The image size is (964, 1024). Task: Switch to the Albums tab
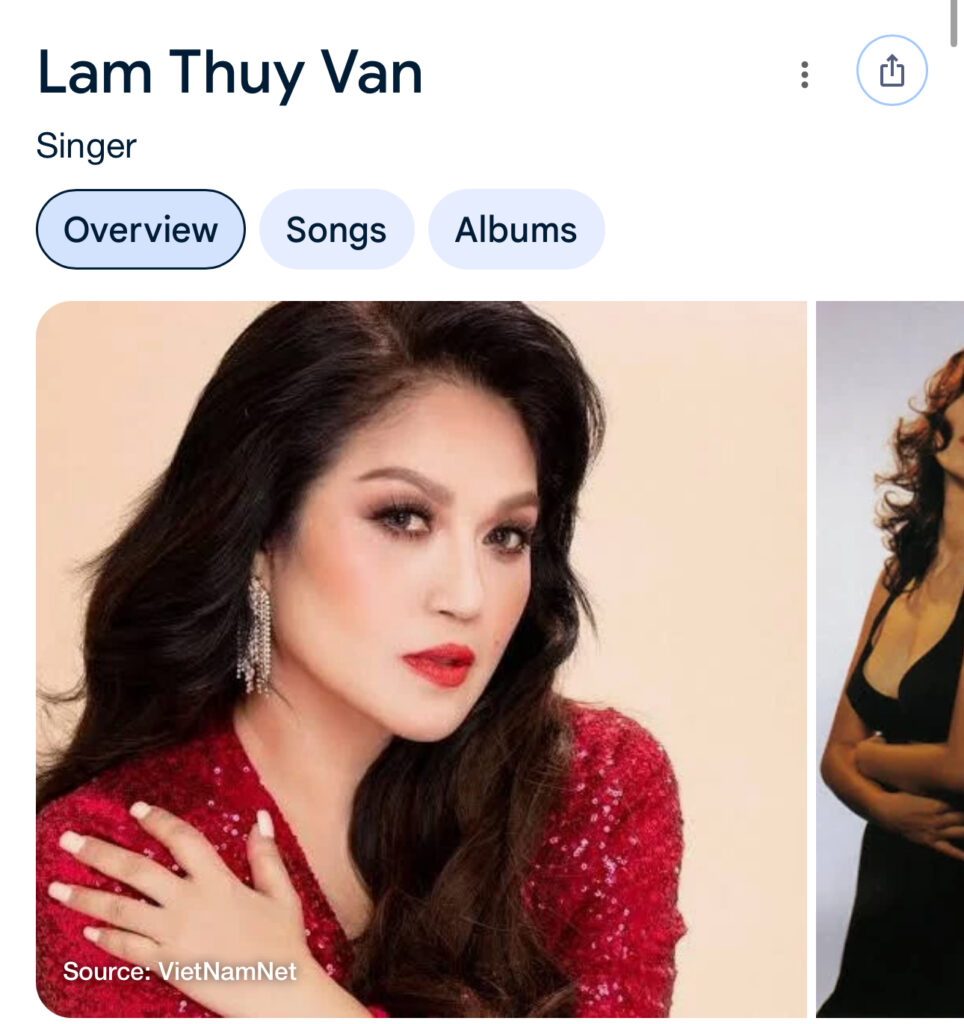[x=516, y=229]
